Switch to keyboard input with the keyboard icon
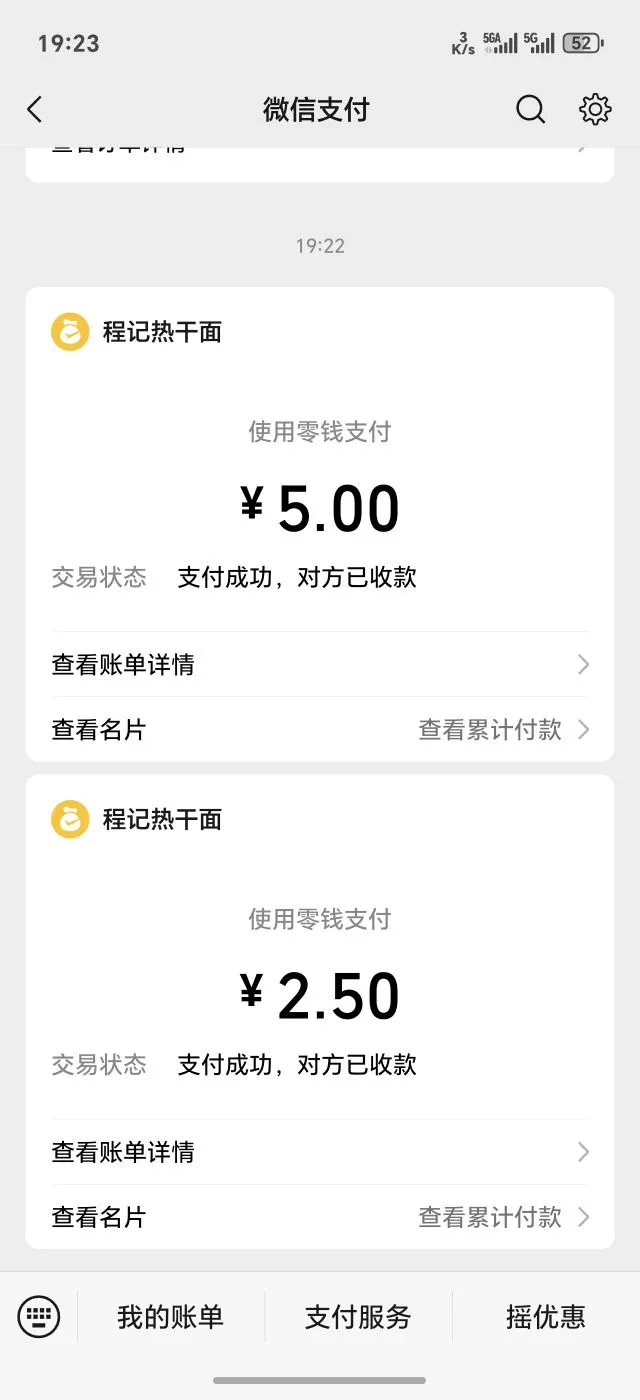This screenshot has width=640, height=1400. (x=39, y=1316)
